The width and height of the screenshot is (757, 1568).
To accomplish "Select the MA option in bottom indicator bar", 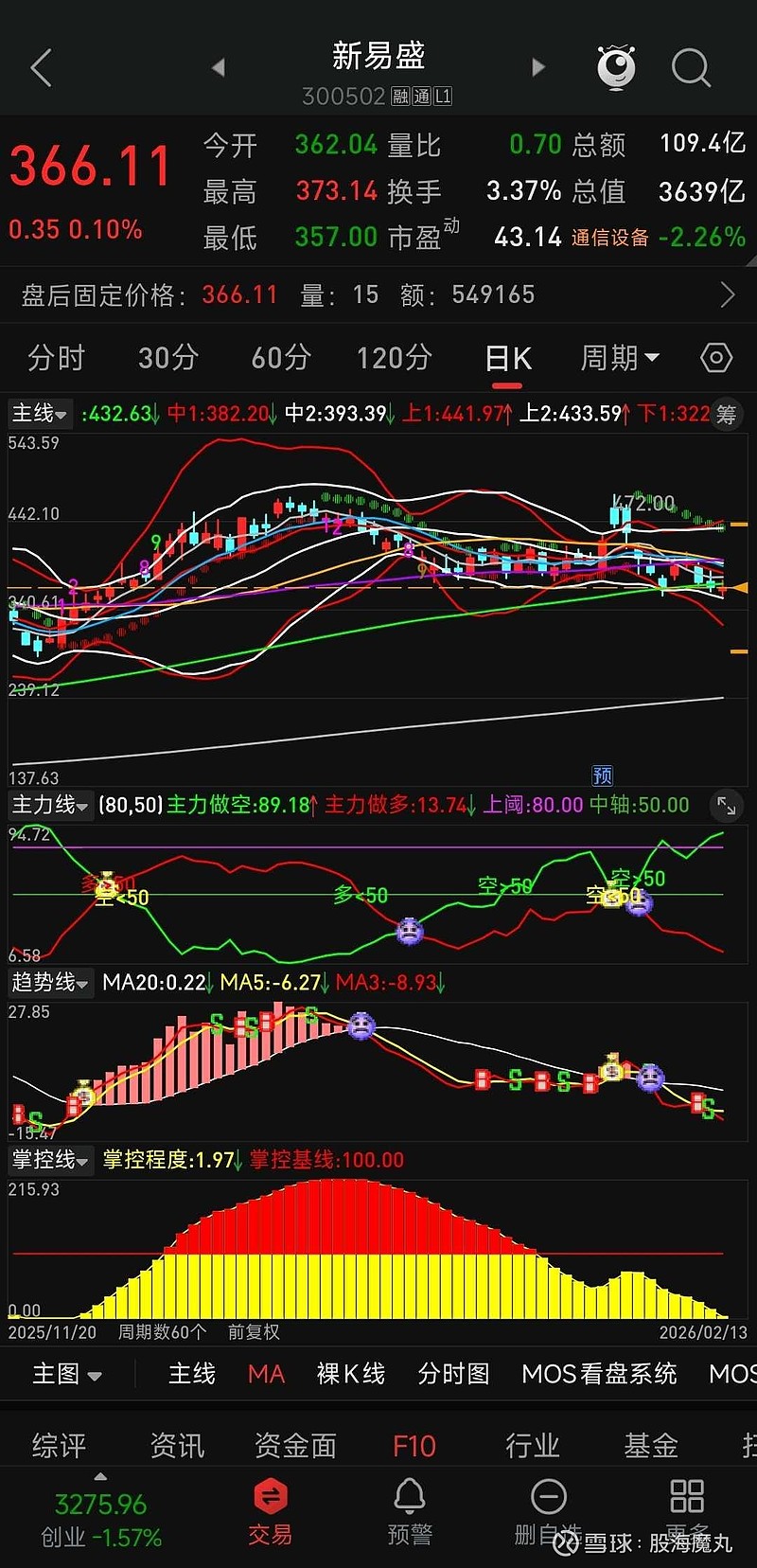I will tap(265, 1374).
